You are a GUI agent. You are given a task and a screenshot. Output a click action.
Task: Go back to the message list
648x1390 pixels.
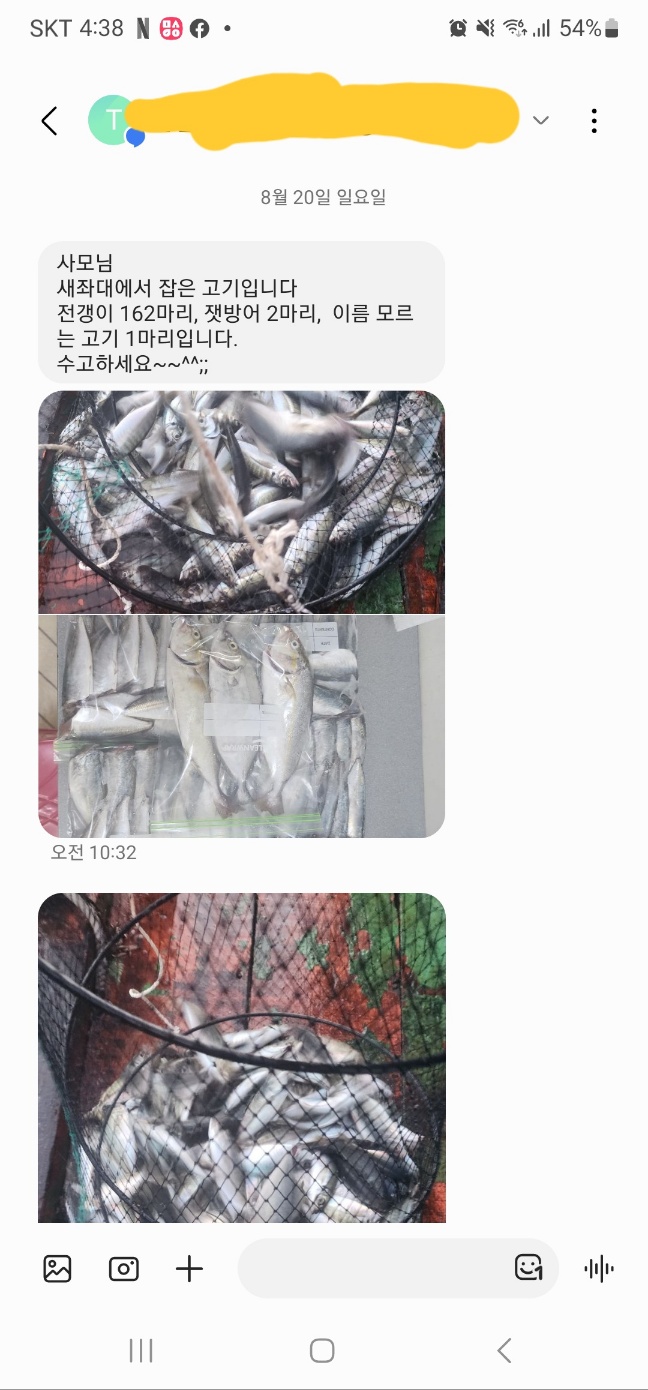click(x=49, y=121)
